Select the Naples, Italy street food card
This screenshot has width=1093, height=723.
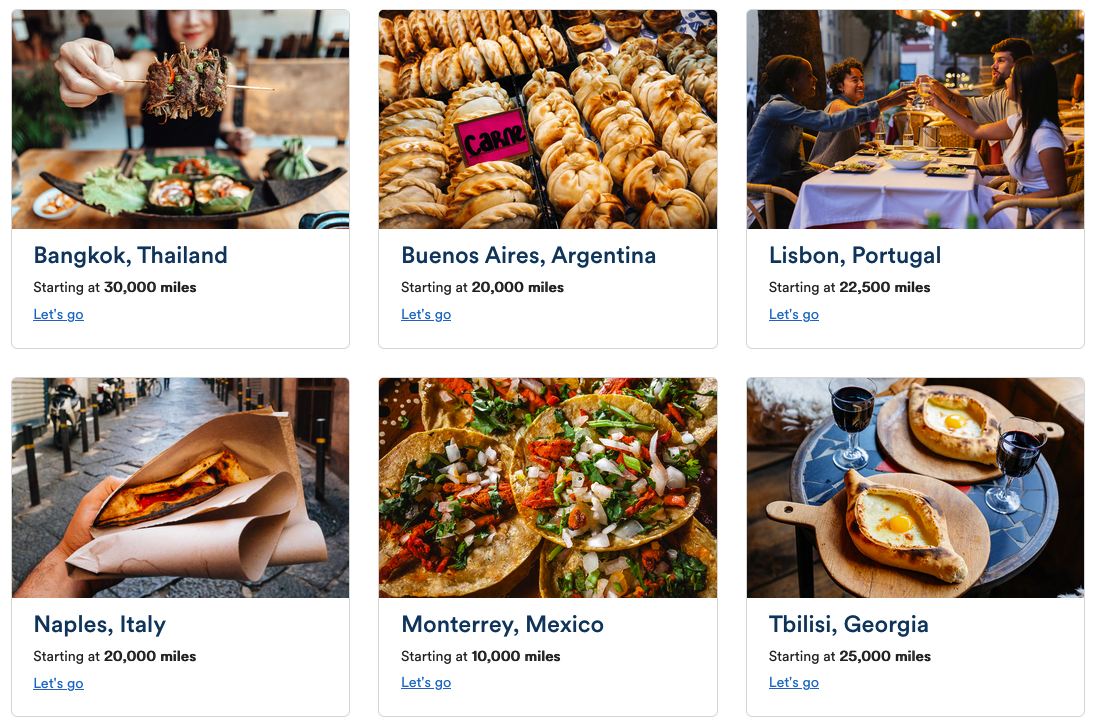tap(180, 488)
